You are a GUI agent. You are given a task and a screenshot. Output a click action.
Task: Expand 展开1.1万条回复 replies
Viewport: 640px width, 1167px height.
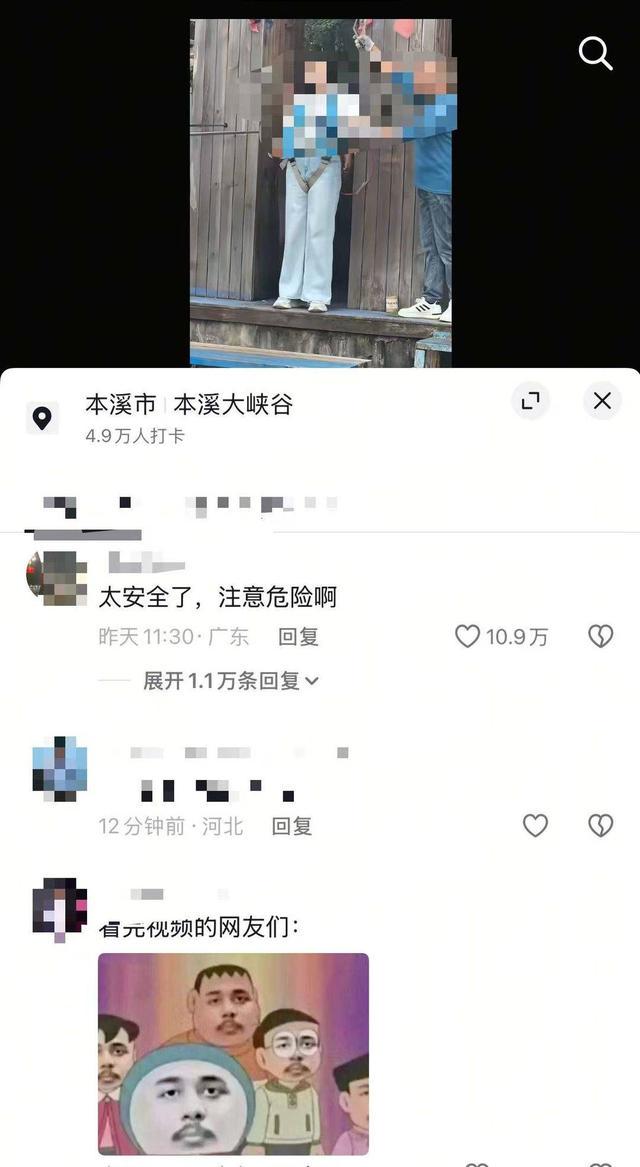point(230,681)
